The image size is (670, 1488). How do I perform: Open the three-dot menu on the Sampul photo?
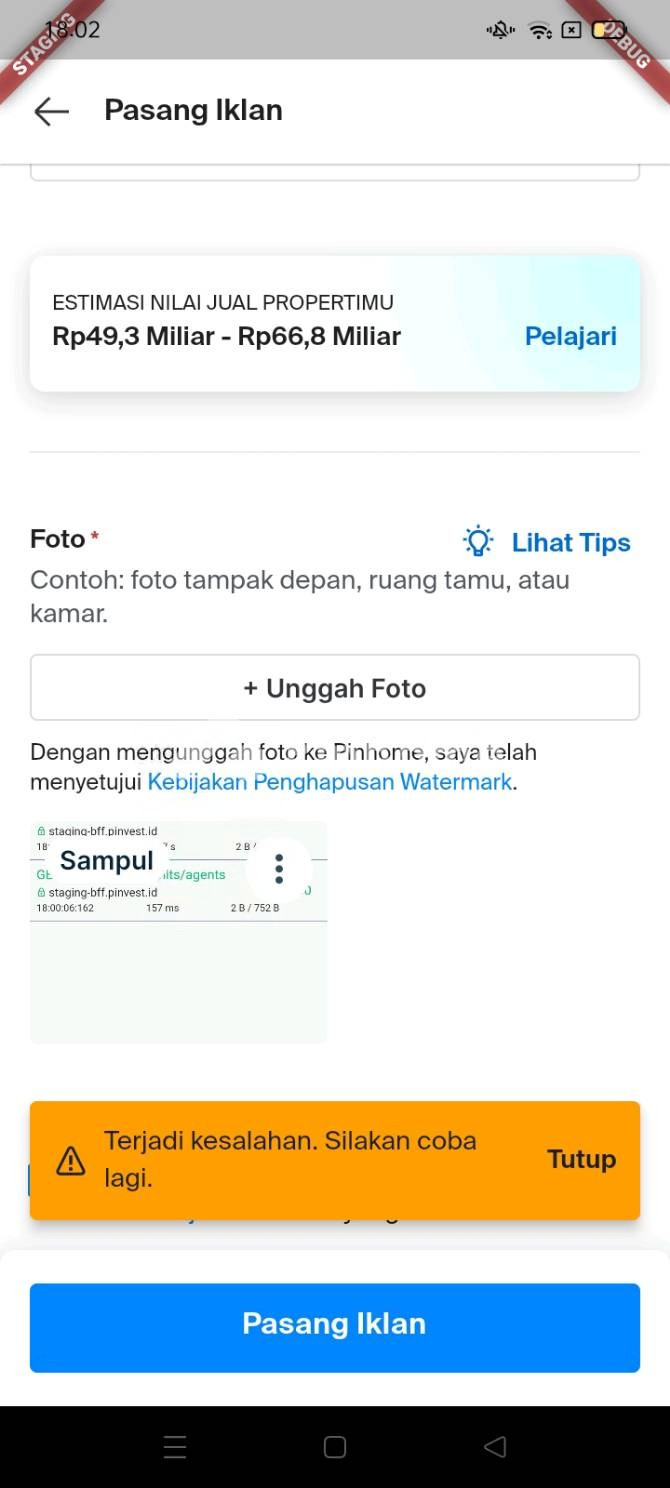point(279,868)
